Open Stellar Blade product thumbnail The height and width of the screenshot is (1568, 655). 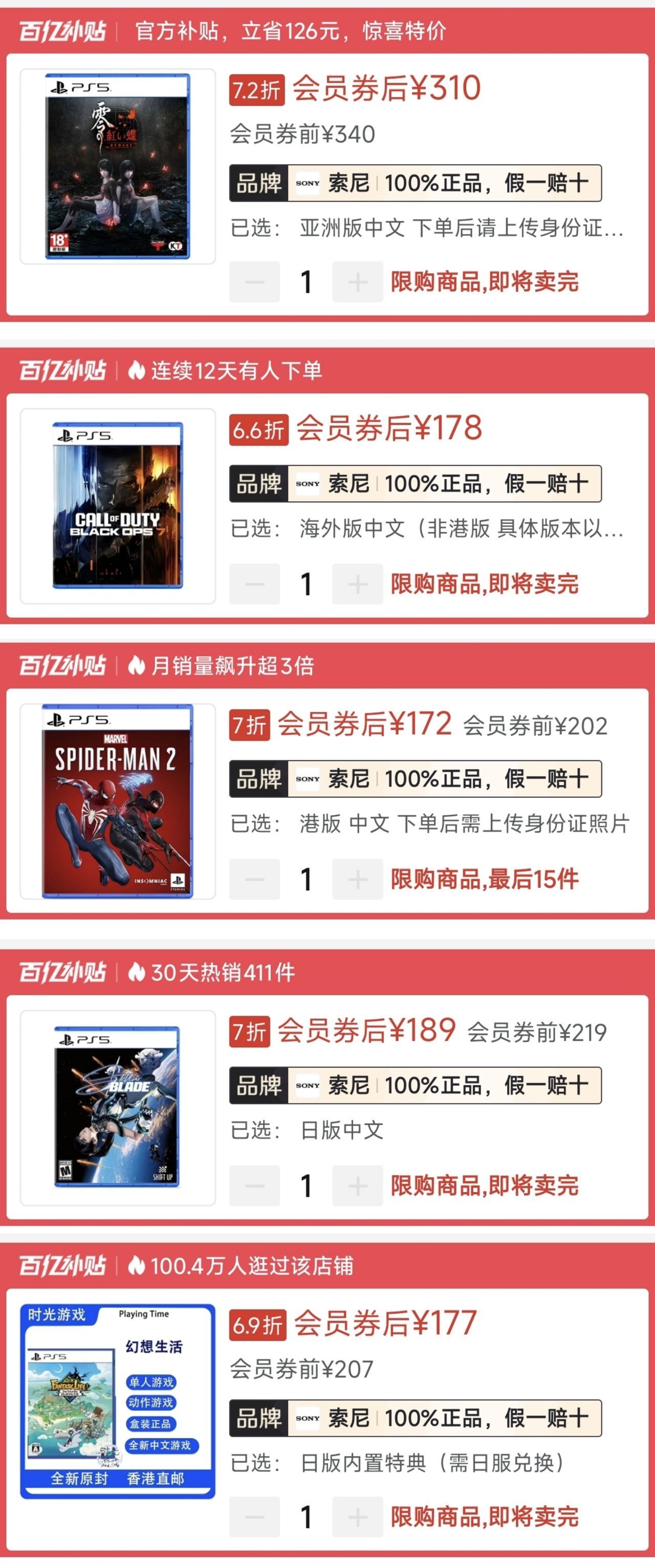point(118,1108)
